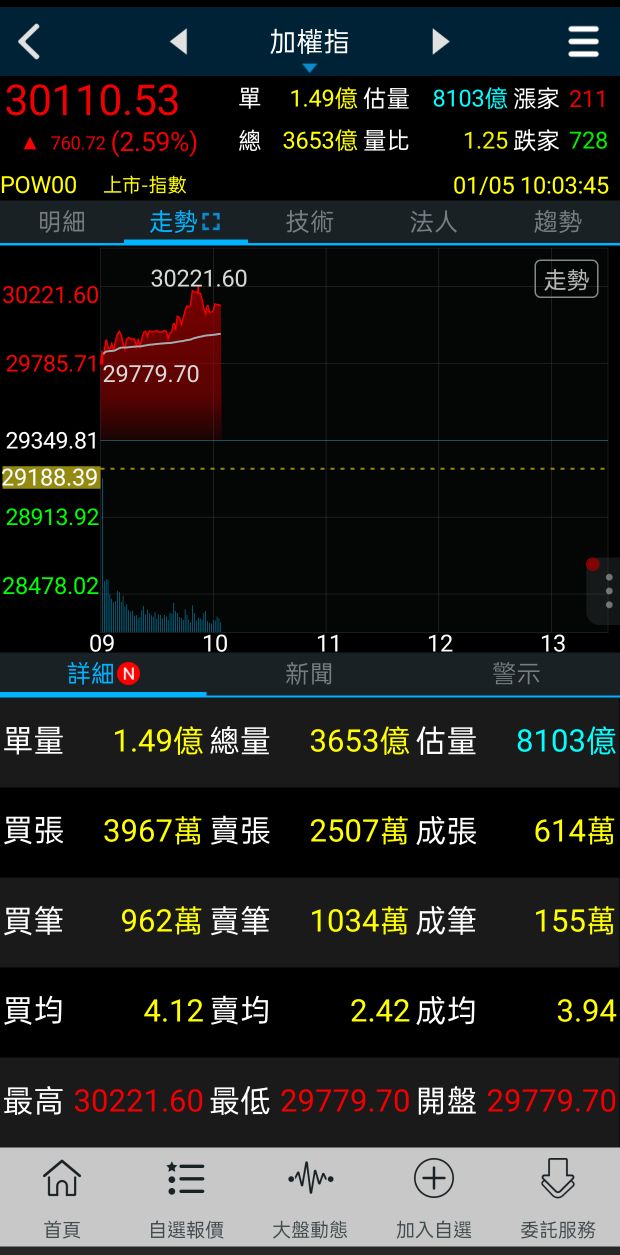Switch to the previous index with left triangle

pyautogui.click(x=179, y=42)
